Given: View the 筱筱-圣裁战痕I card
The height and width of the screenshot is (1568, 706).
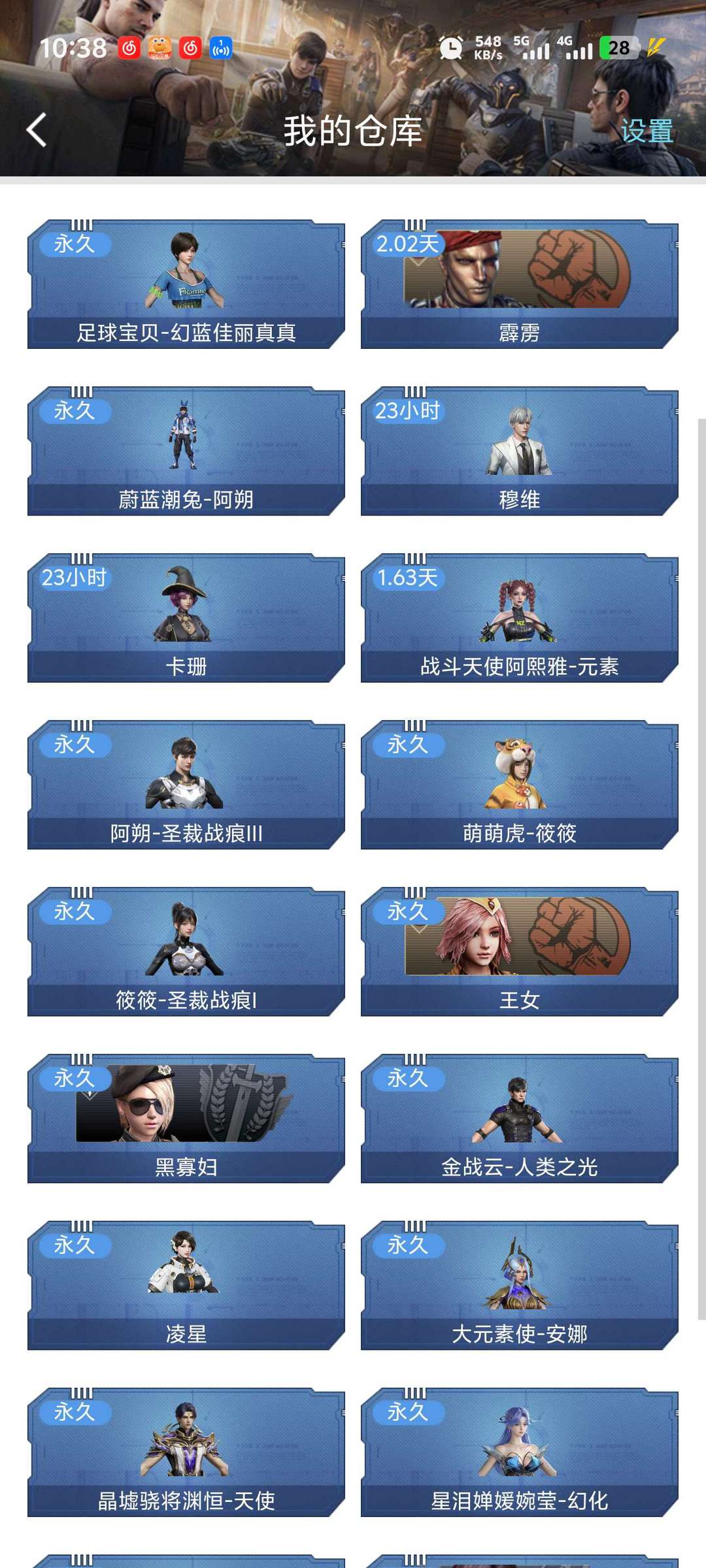Looking at the screenshot, I should click(x=186, y=952).
